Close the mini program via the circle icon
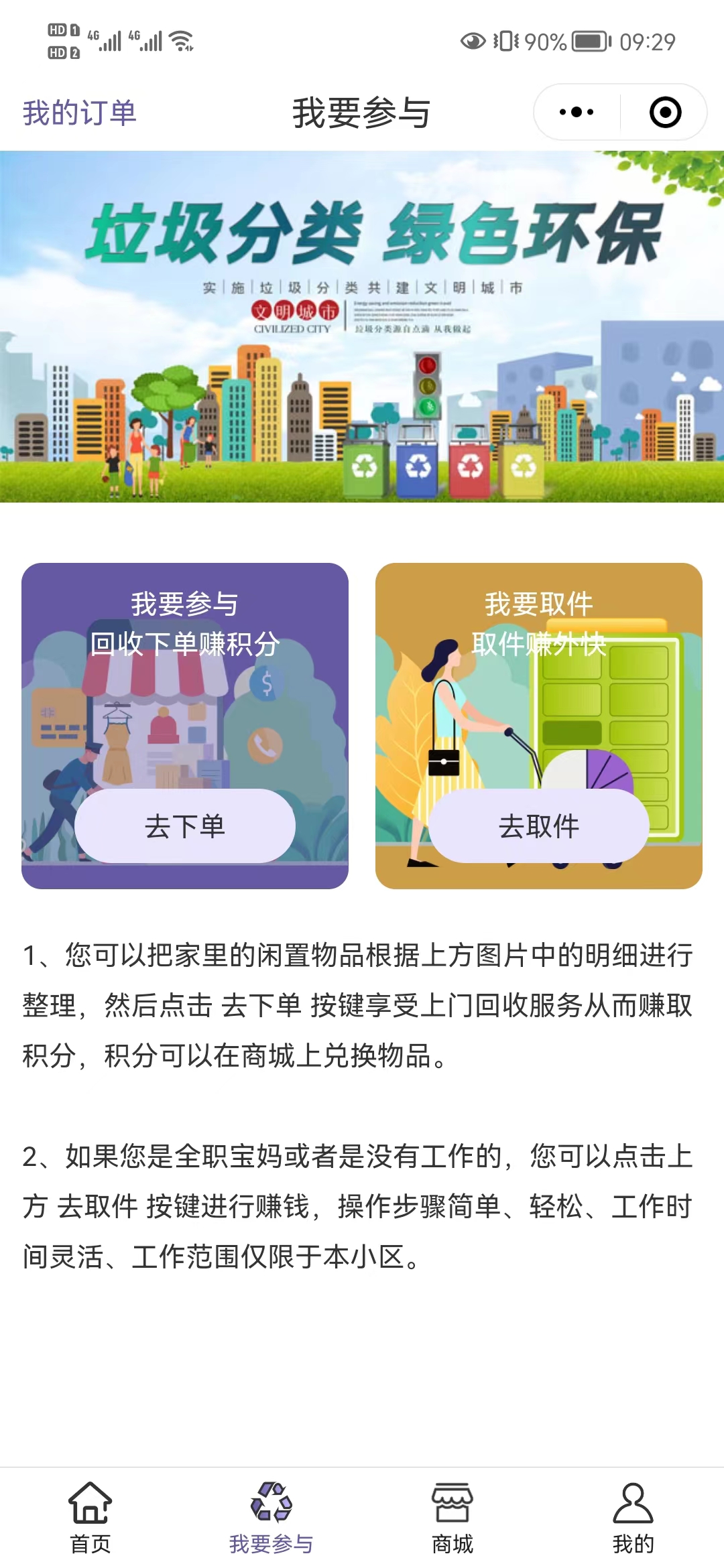The width and height of the screenshot is (724, 1568). click(665, 113)
